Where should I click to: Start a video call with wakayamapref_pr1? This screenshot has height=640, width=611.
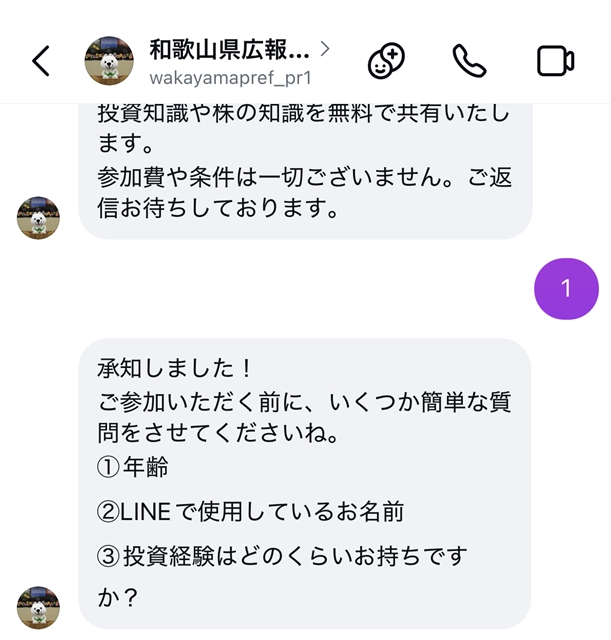pos(555,61)
